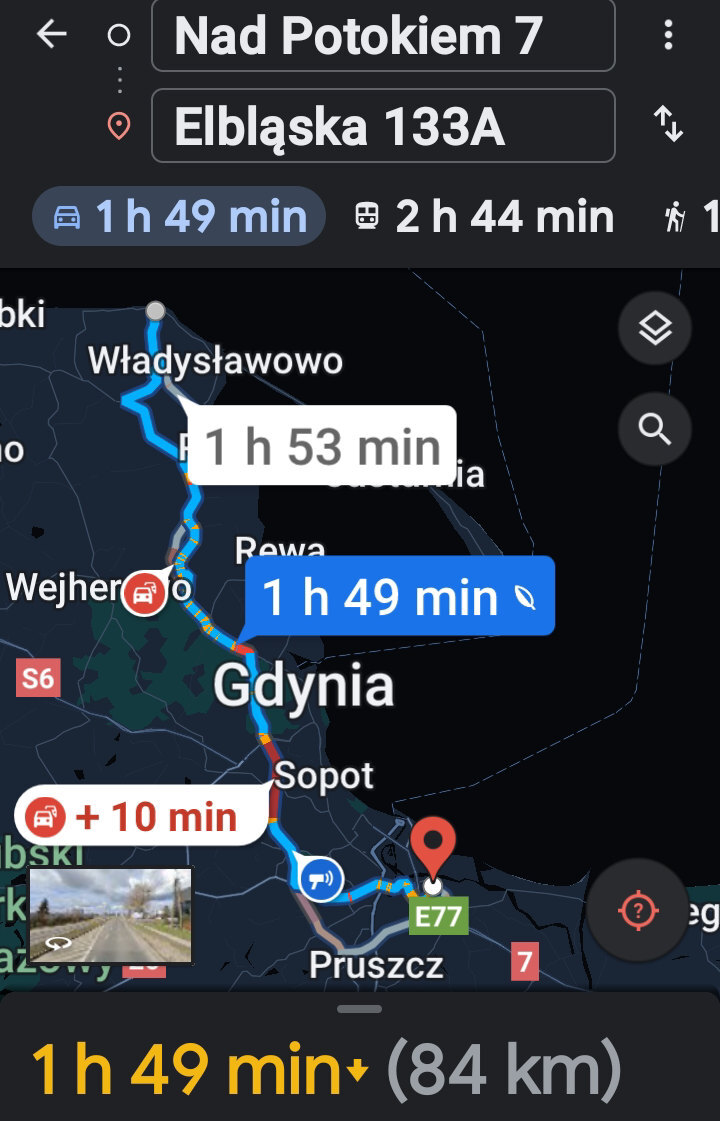Center map on my location
Screen dimensions: 720x1121
(637, 911)
